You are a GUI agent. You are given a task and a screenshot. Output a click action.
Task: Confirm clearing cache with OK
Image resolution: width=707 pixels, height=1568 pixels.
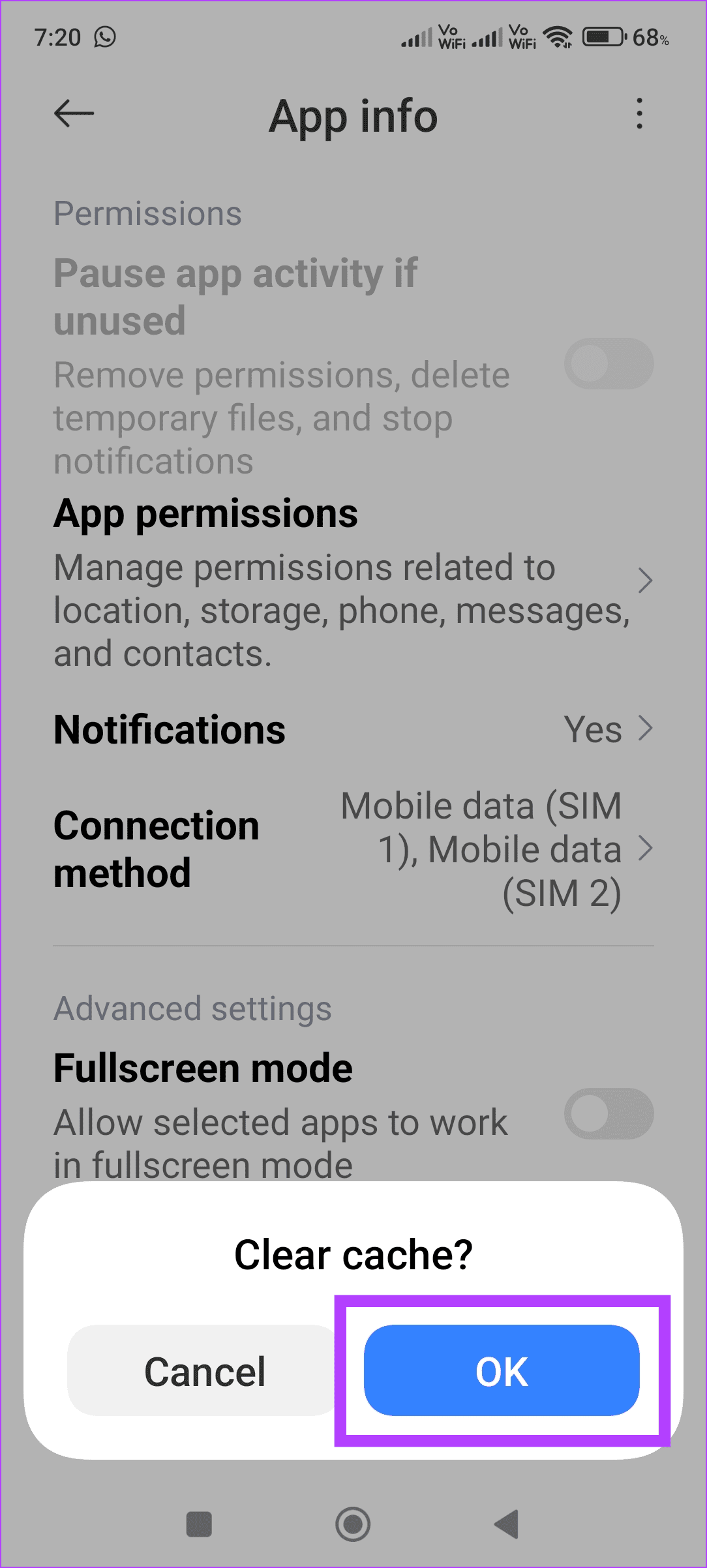(x=501, y=1370)
